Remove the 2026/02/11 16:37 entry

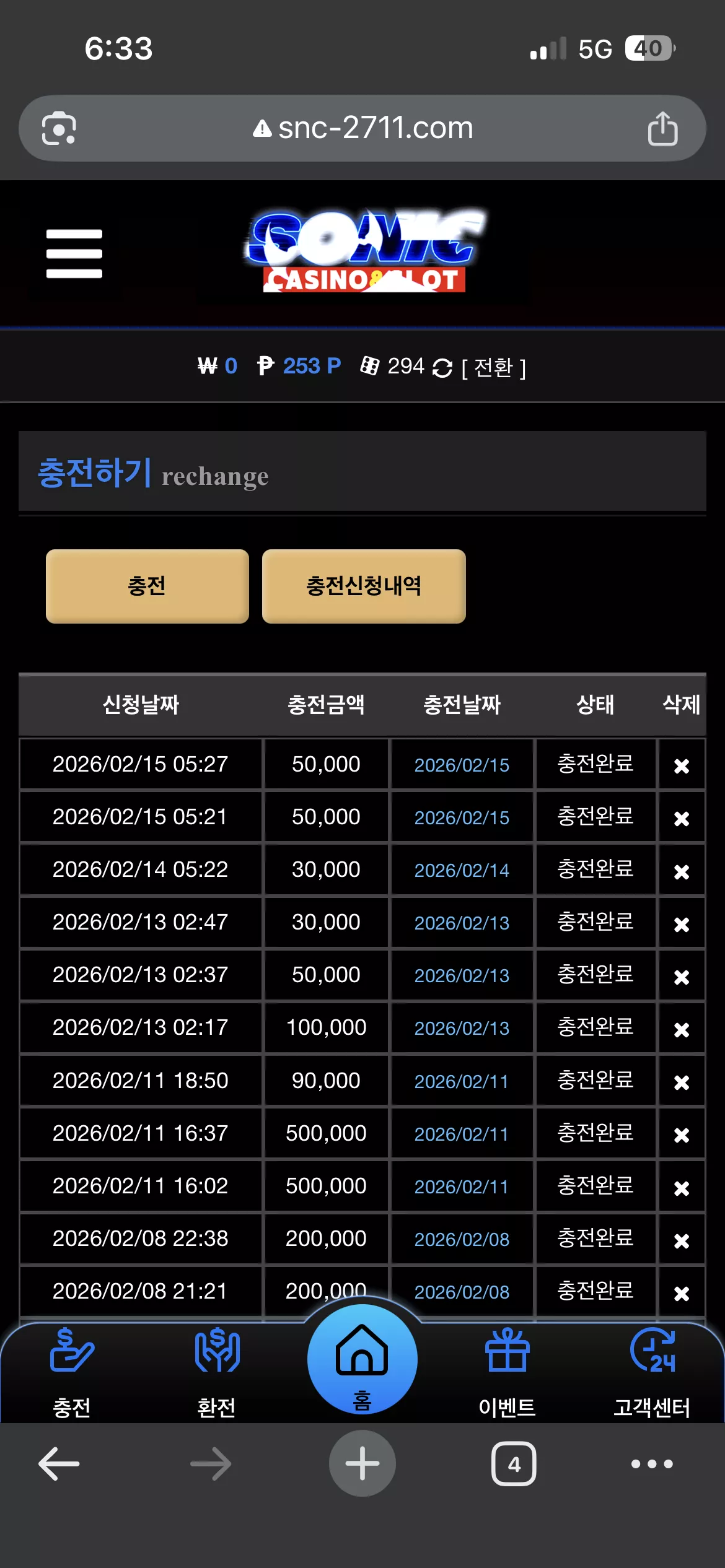(x=682, y=1135)
